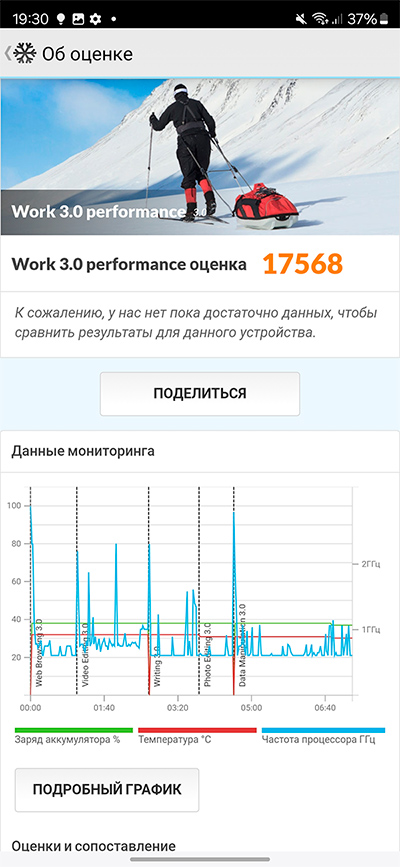Open ПОДРОБНЫЙ ГРАФИК detailed chart
The height and width of the screenshot is (867, 400).
point(107,790)
